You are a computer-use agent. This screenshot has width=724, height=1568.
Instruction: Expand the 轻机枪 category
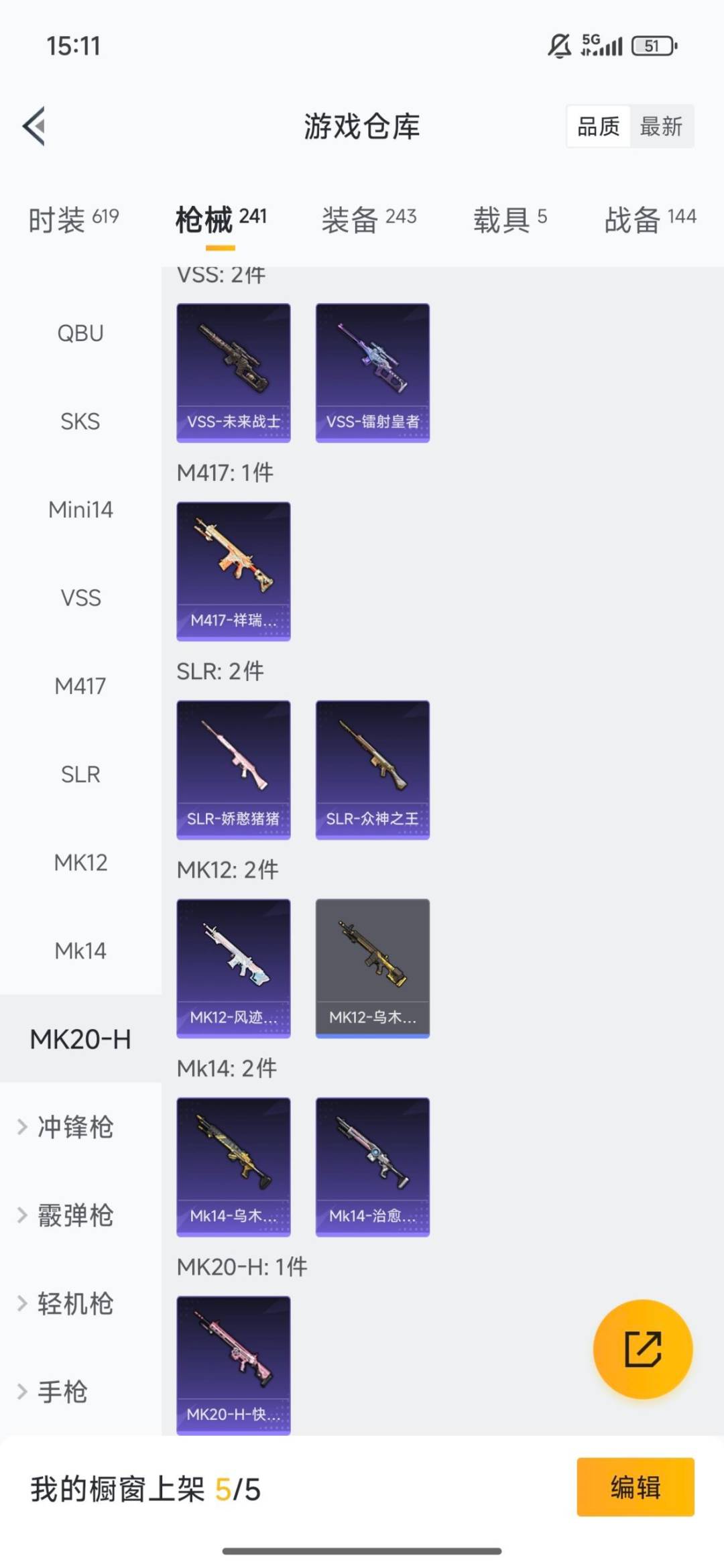[x=74, y=1303]
